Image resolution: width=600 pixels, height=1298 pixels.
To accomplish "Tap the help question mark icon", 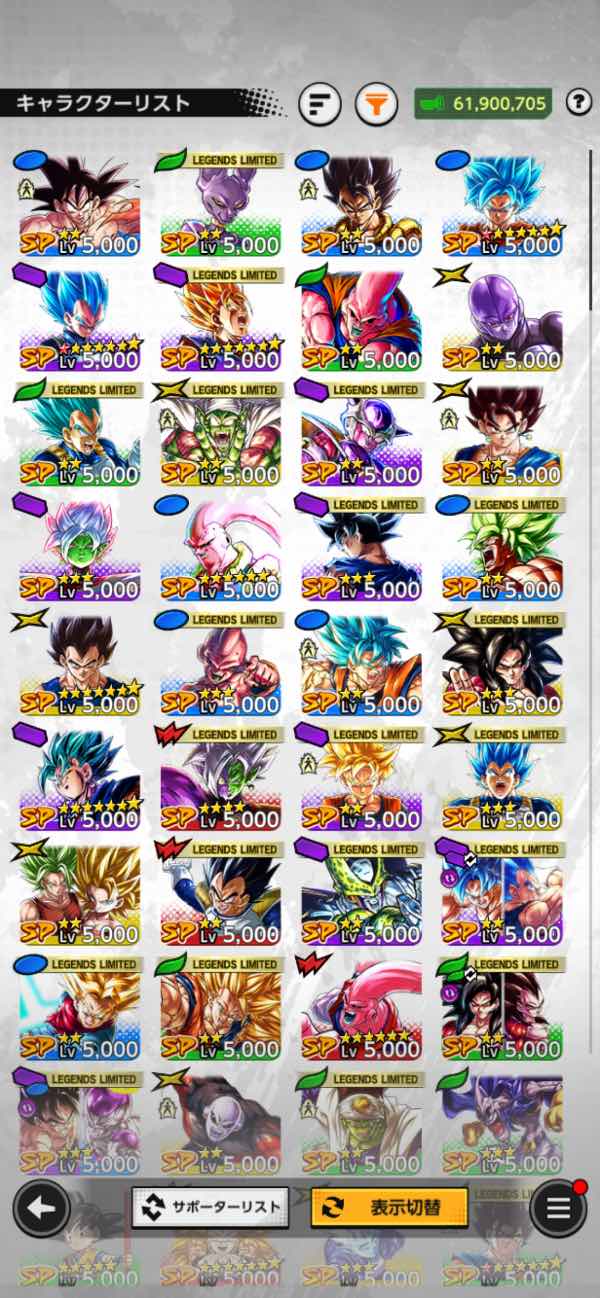I will [578, 102].
